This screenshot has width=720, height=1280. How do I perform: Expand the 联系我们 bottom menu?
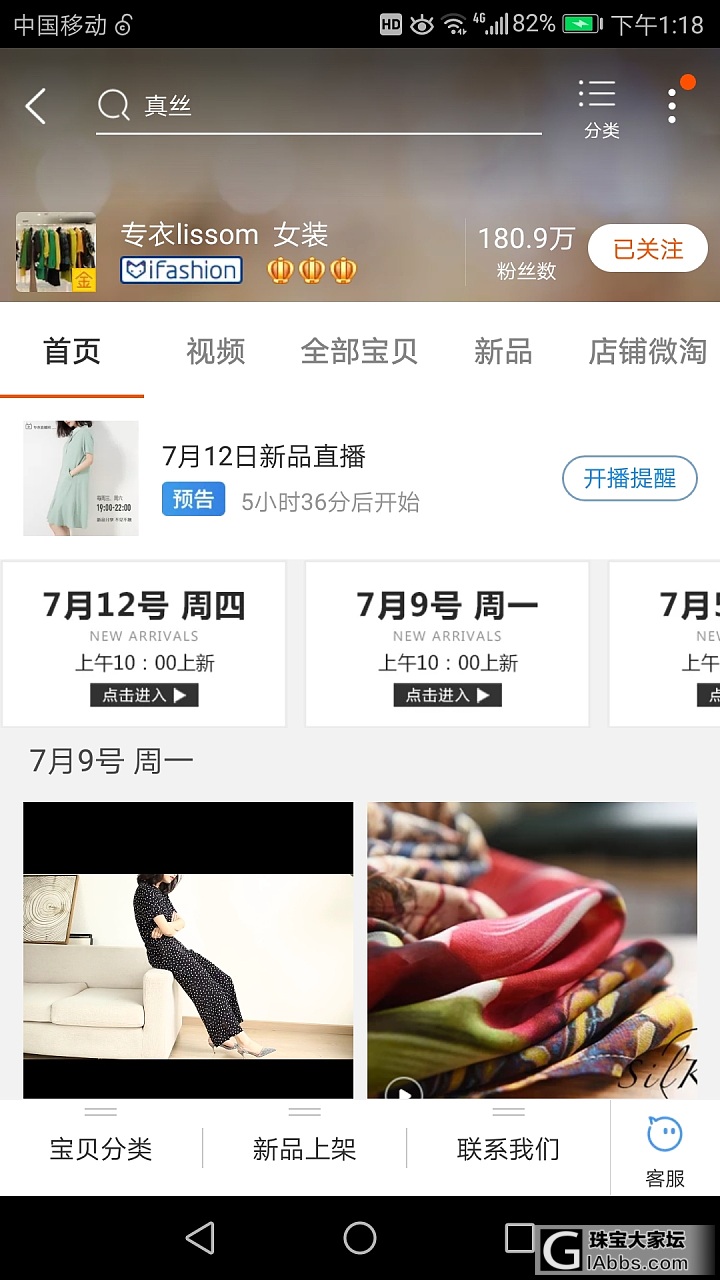tap(508, 1148)
